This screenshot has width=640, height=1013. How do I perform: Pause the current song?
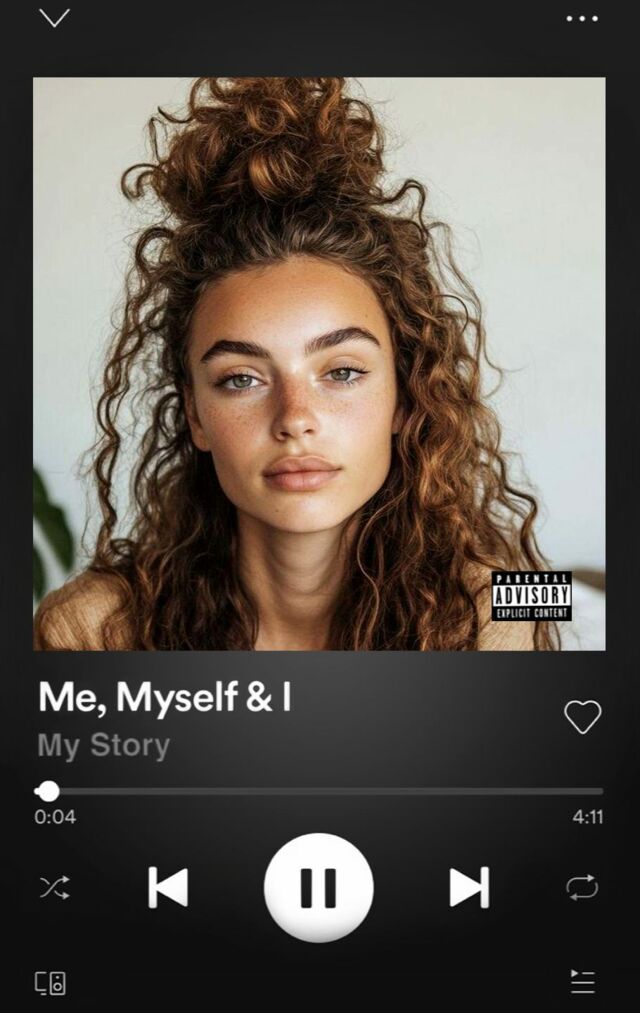tap(318, 887)
